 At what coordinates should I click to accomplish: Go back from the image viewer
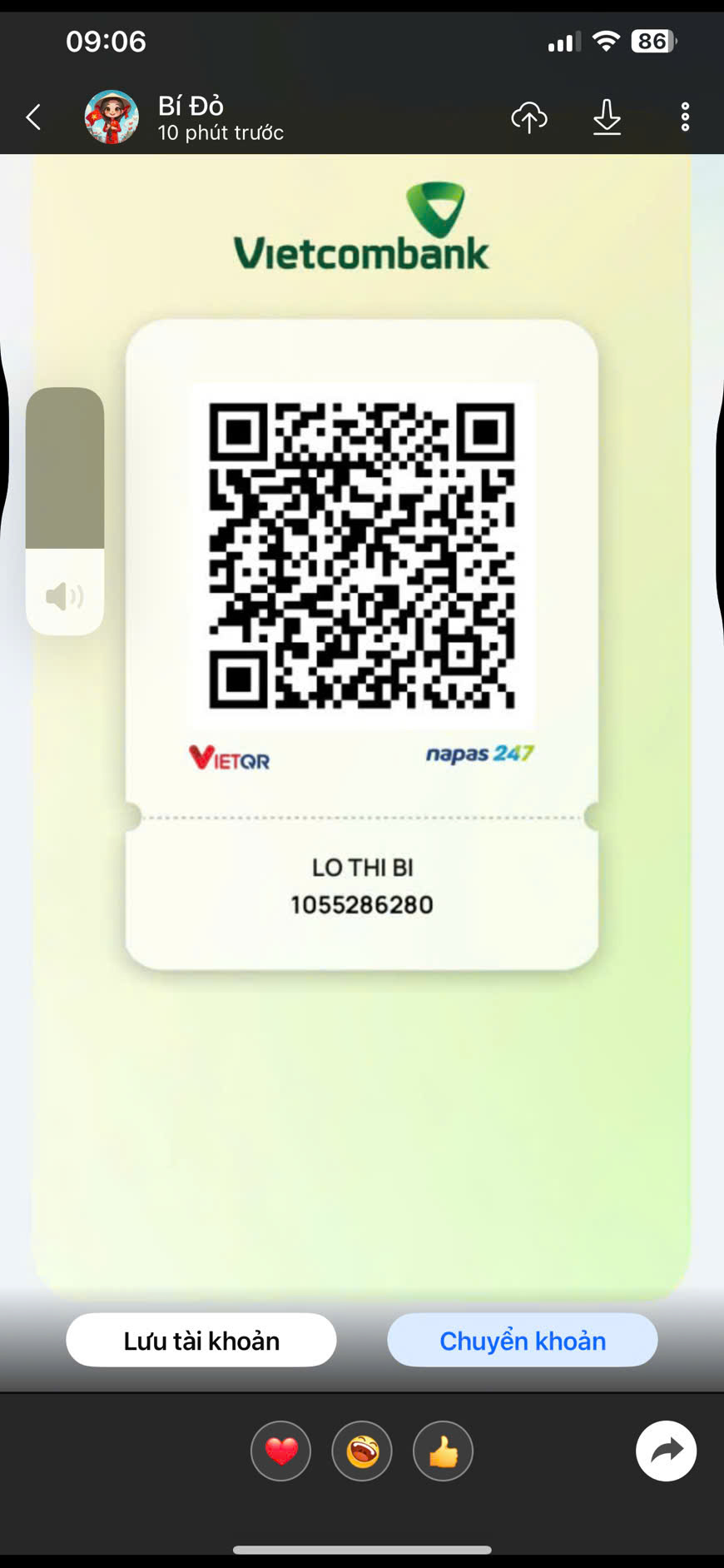[33, 117]
